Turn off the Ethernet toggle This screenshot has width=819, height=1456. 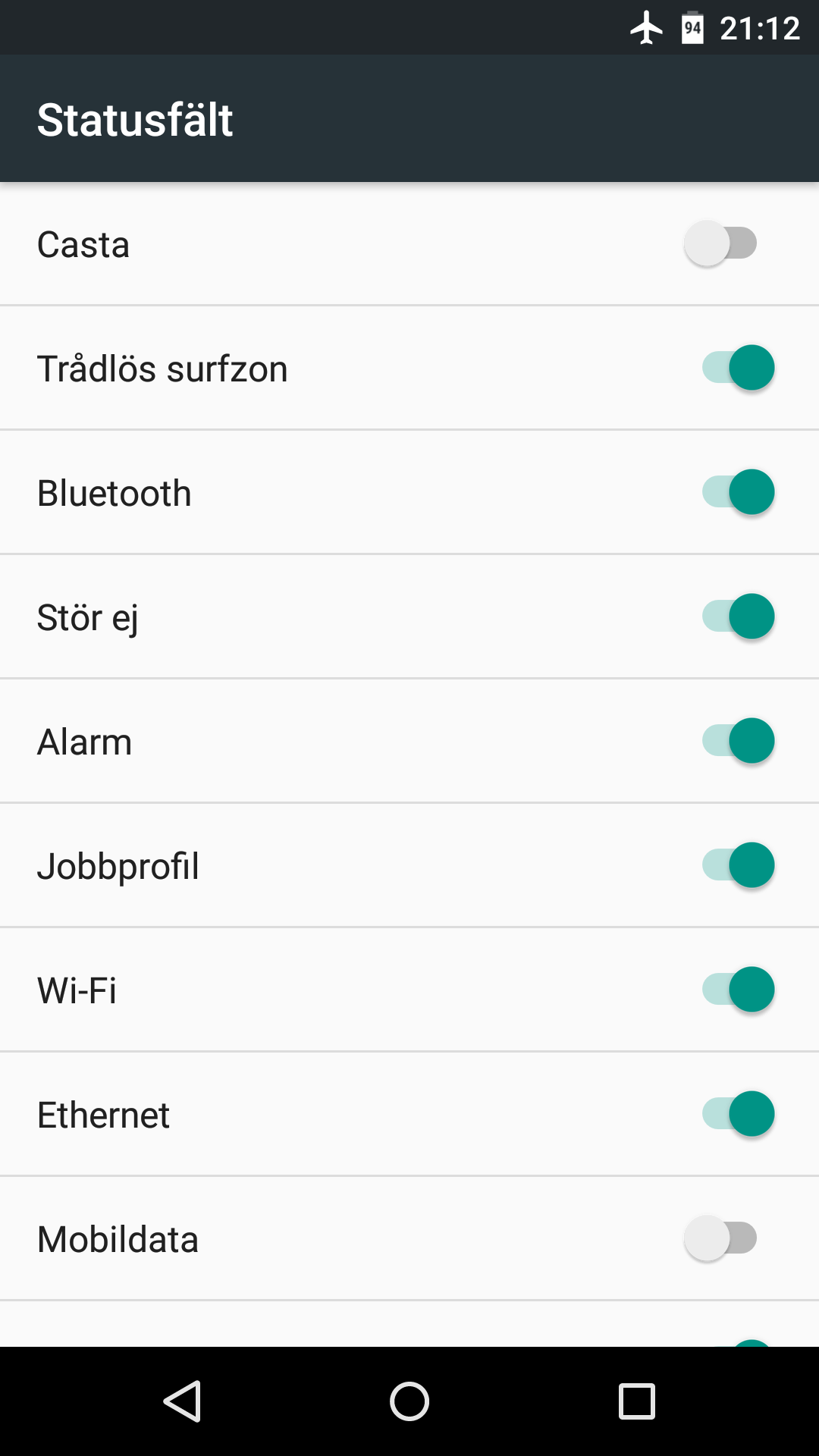click(x=737, y=1114)
